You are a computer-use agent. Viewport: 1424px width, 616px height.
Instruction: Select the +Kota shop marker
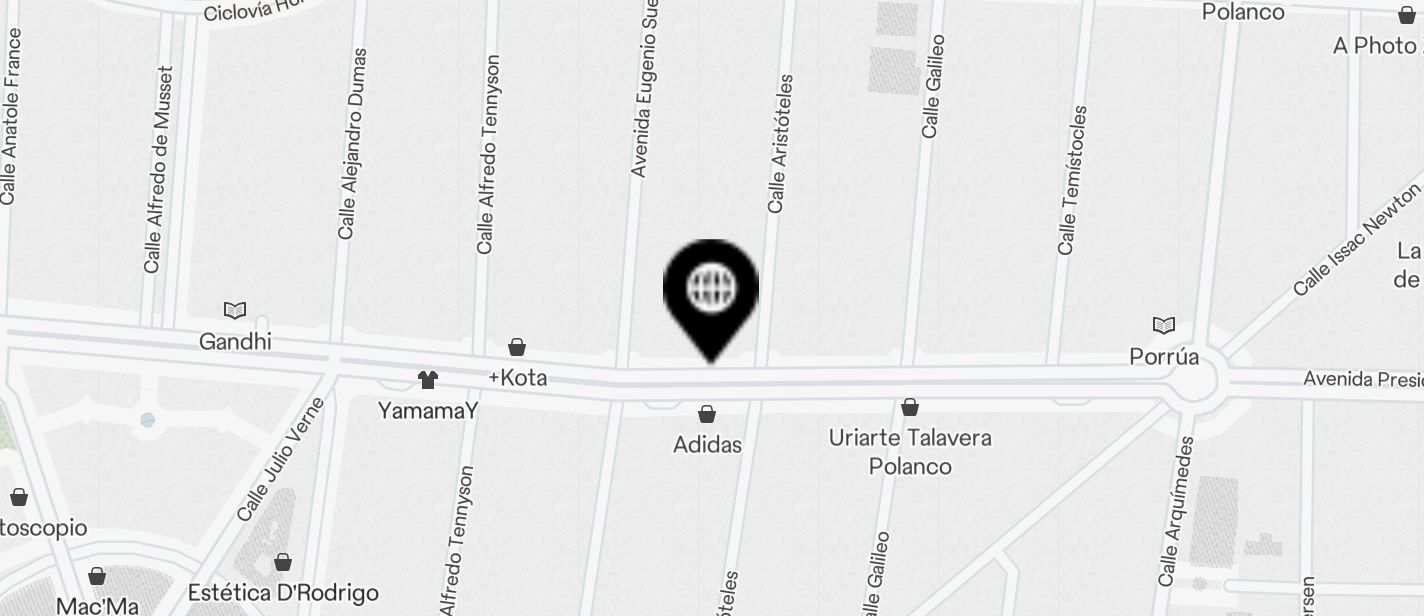517,347
